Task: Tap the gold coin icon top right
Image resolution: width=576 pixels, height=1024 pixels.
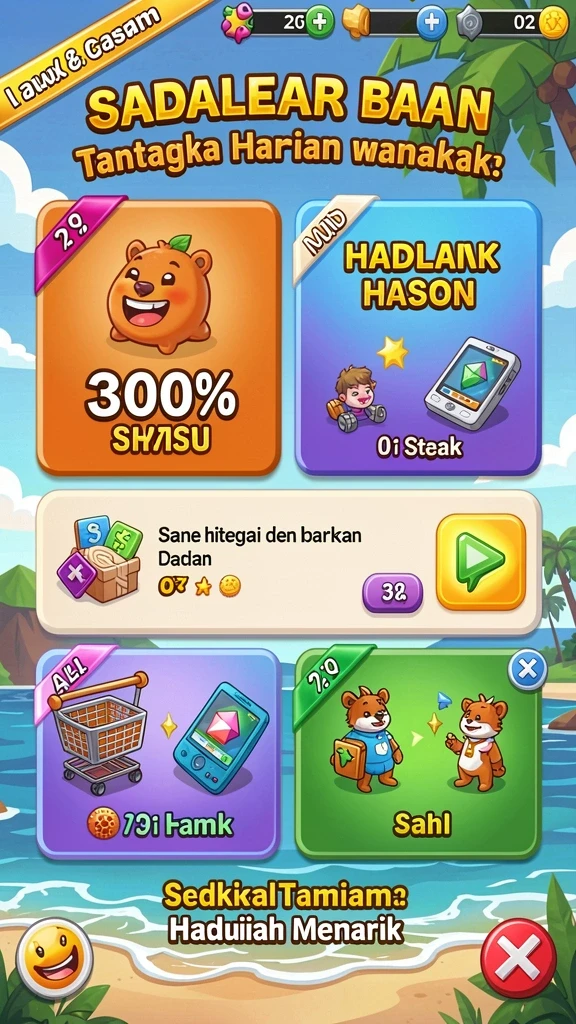Action: (x=554, y=23)
